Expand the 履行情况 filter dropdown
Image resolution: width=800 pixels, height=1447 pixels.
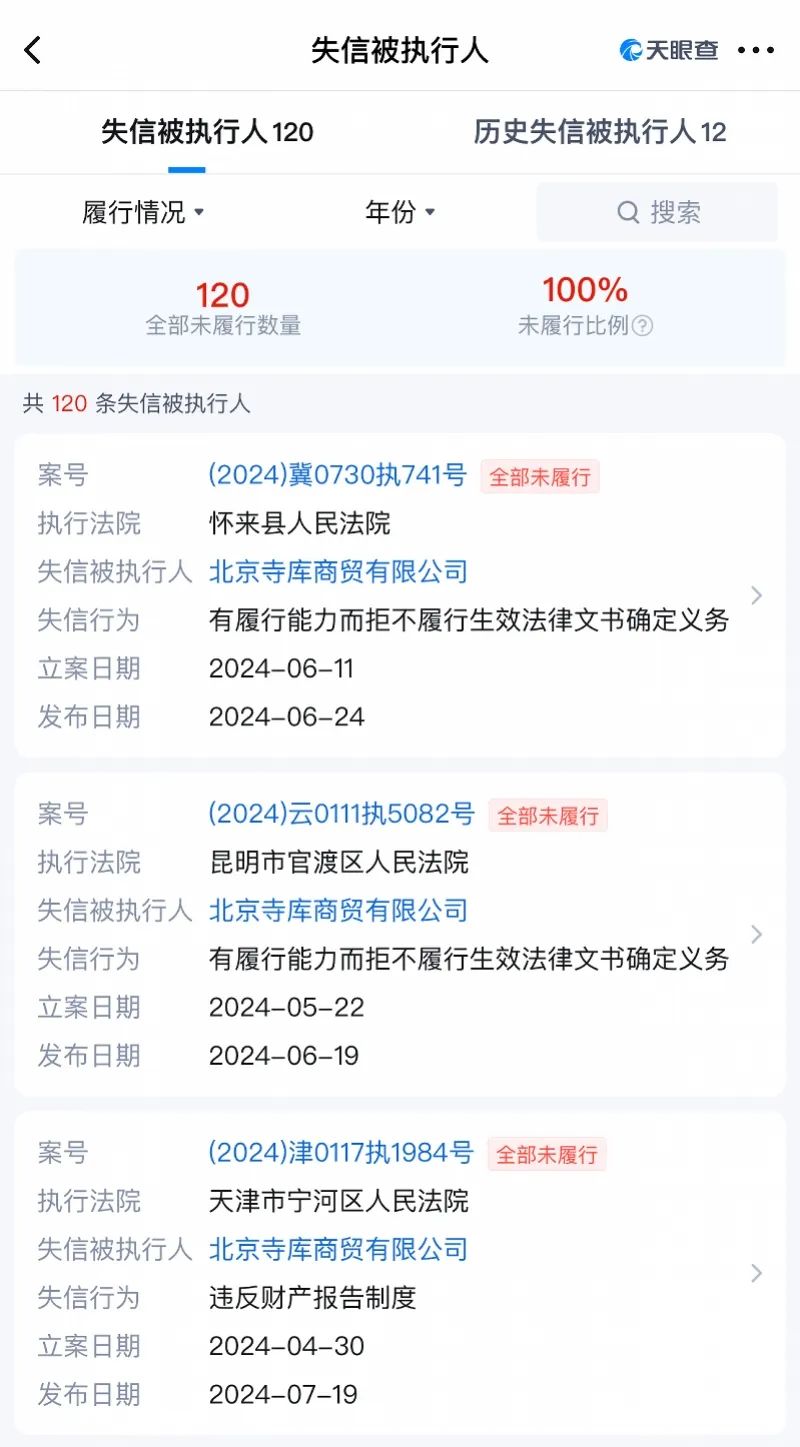[x=144, y=212]
